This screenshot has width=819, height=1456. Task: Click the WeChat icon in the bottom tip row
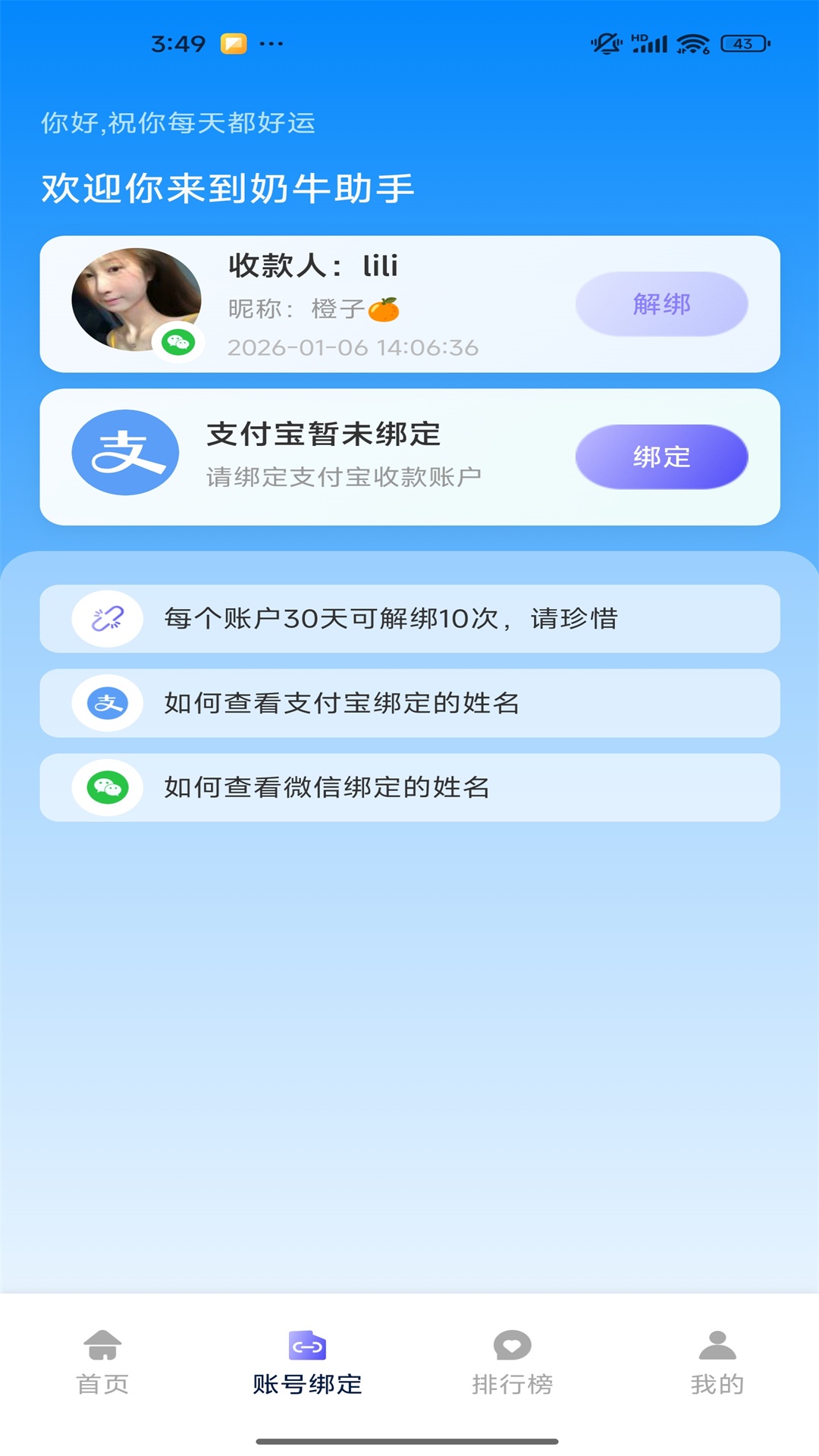[x=108, y=787]
